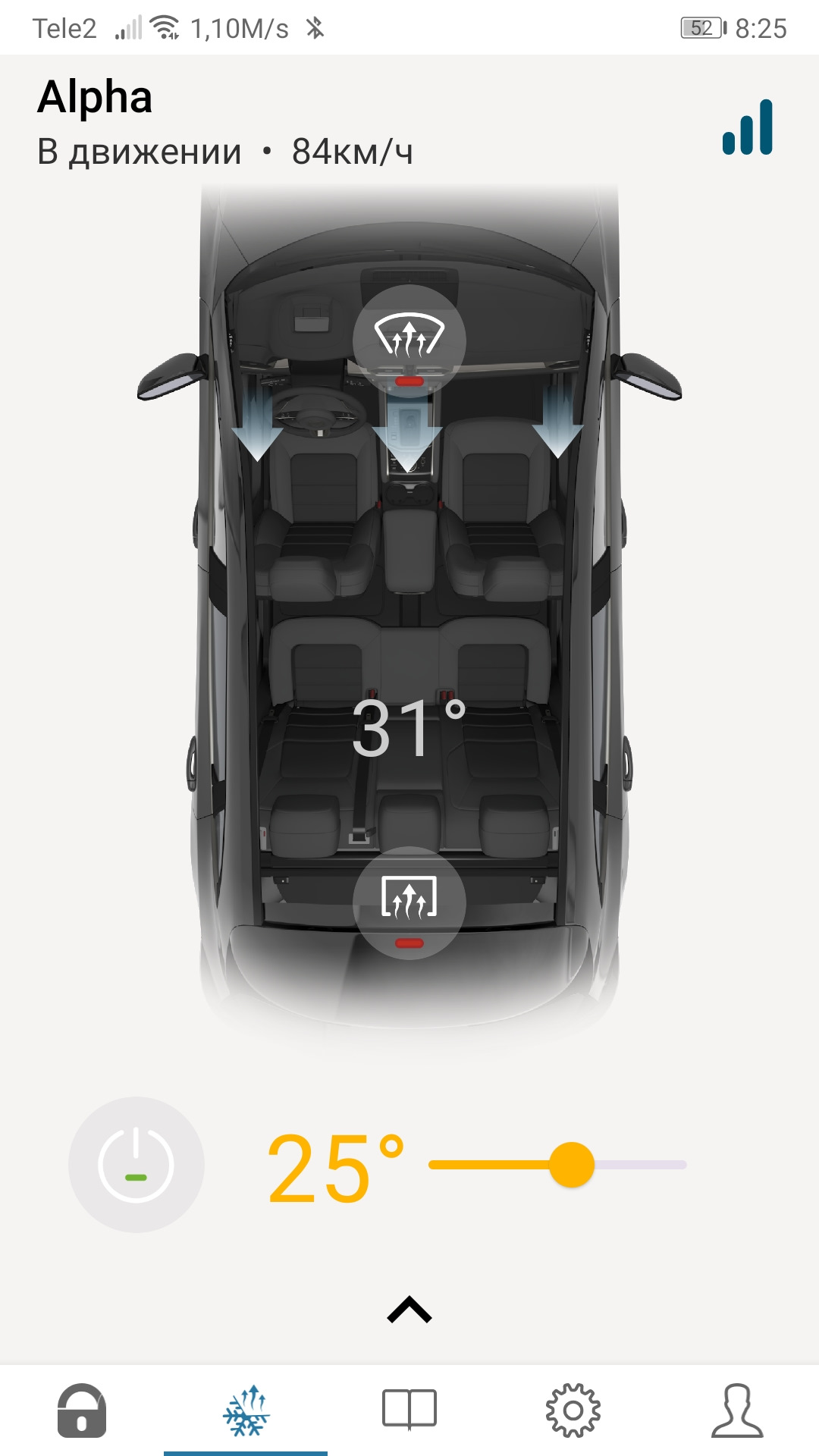Turn on the rear window defrost
Screen dimensions: 819x1456
click(x=409, y=902)
